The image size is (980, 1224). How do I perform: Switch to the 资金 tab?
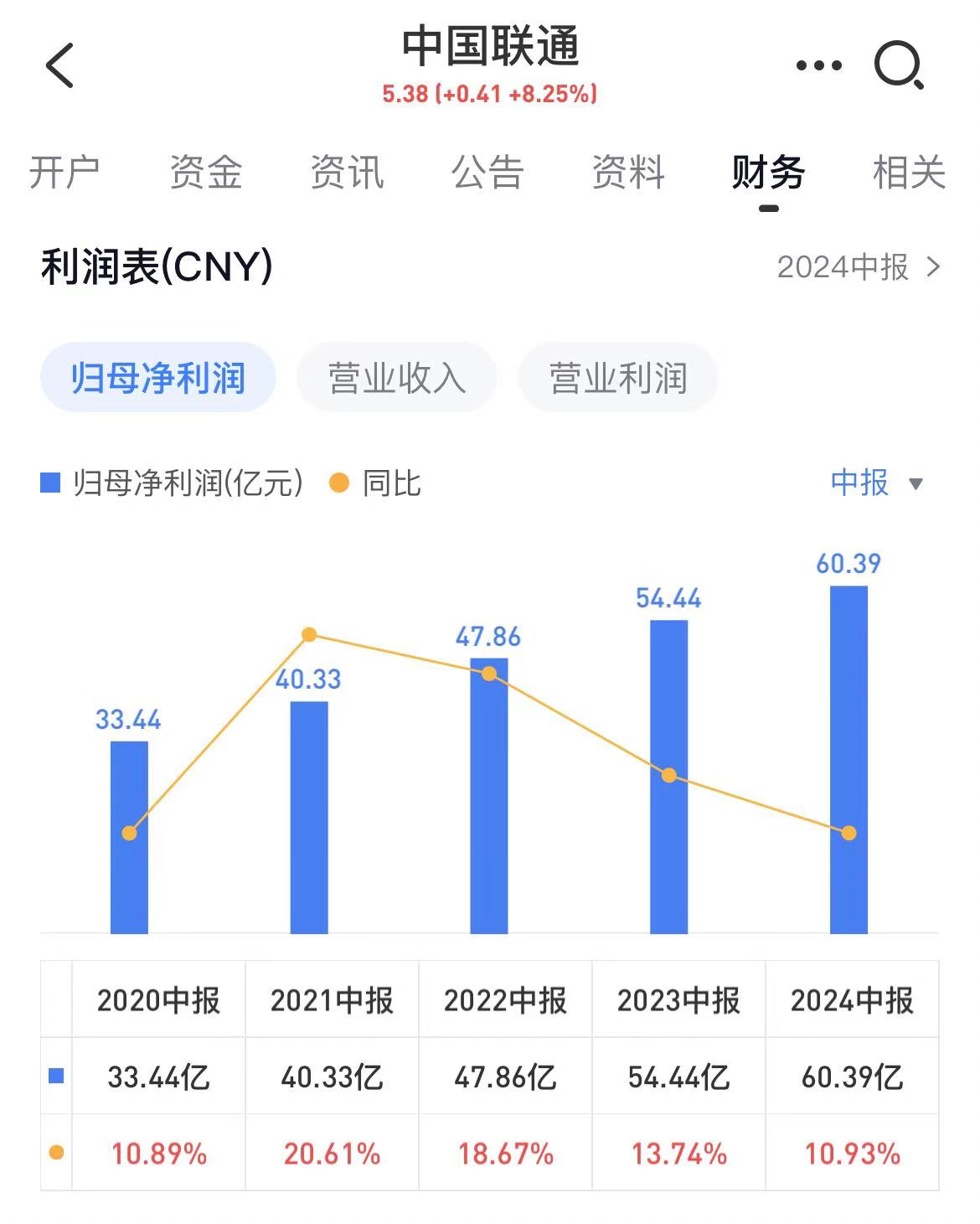tap(206, 173)
